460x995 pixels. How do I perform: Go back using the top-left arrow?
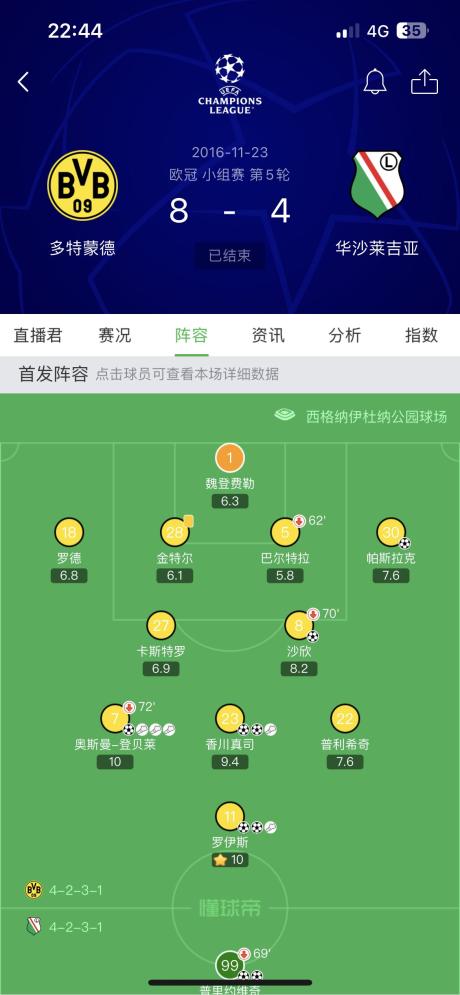point(23,82)
